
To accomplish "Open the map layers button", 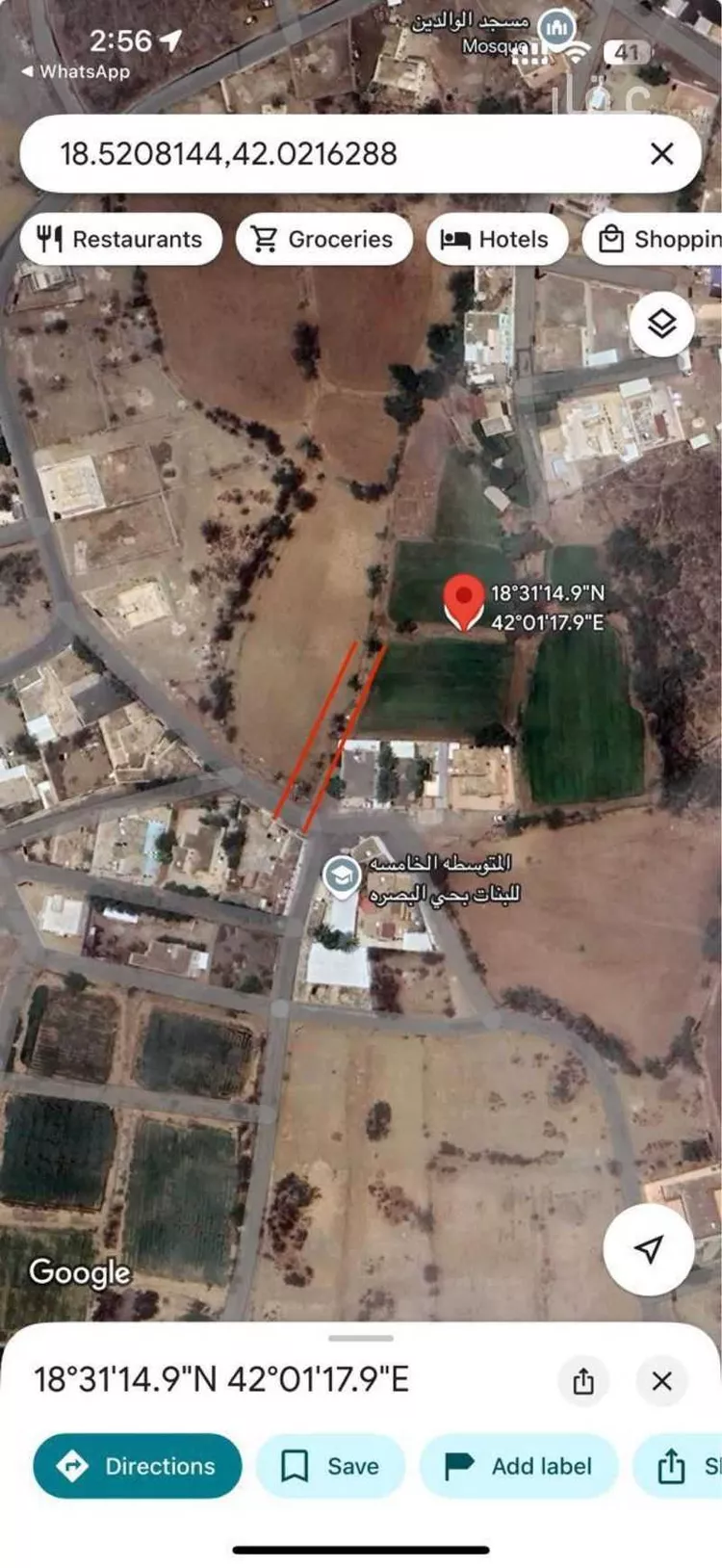I will pyautogui.click(x=661, y=324).
